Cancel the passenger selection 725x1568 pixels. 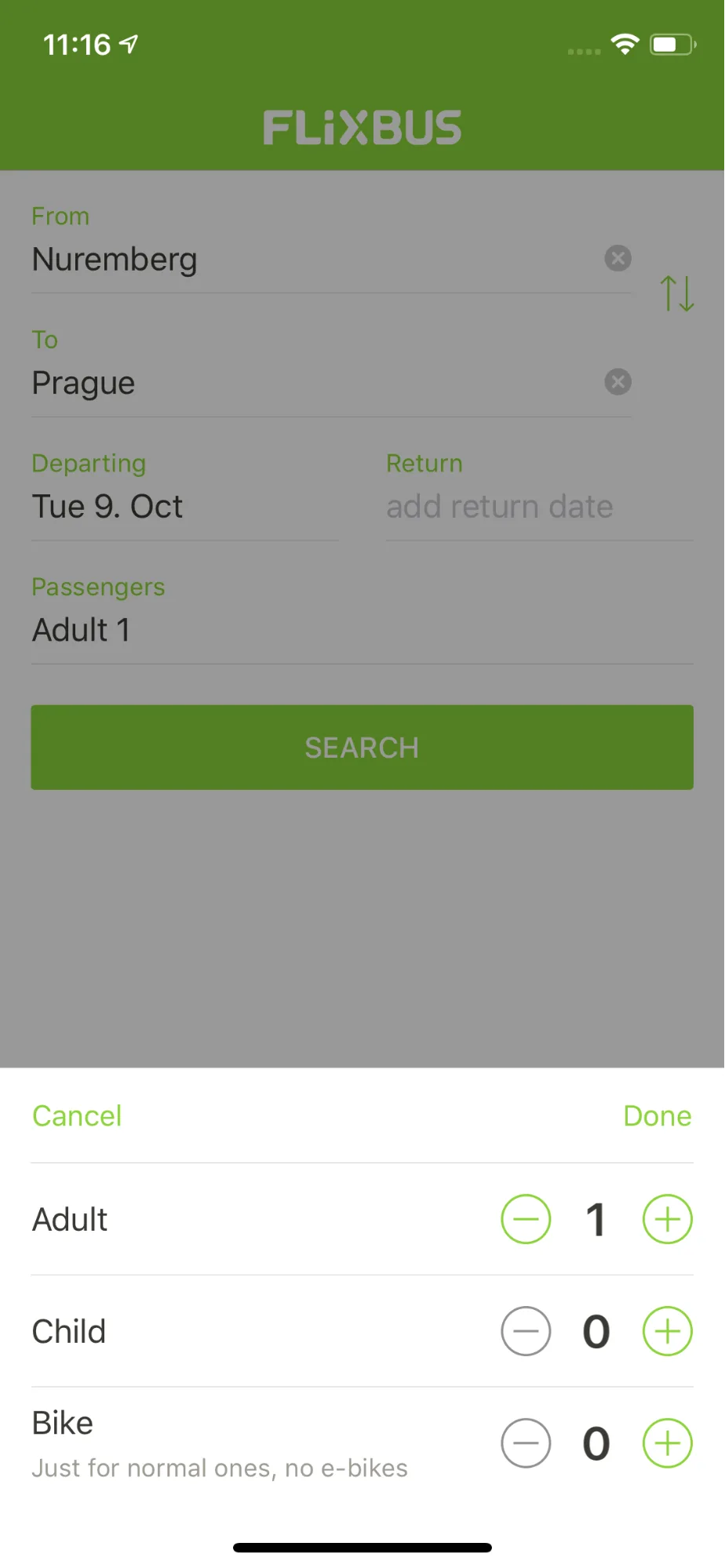(x=77, y=1115)
